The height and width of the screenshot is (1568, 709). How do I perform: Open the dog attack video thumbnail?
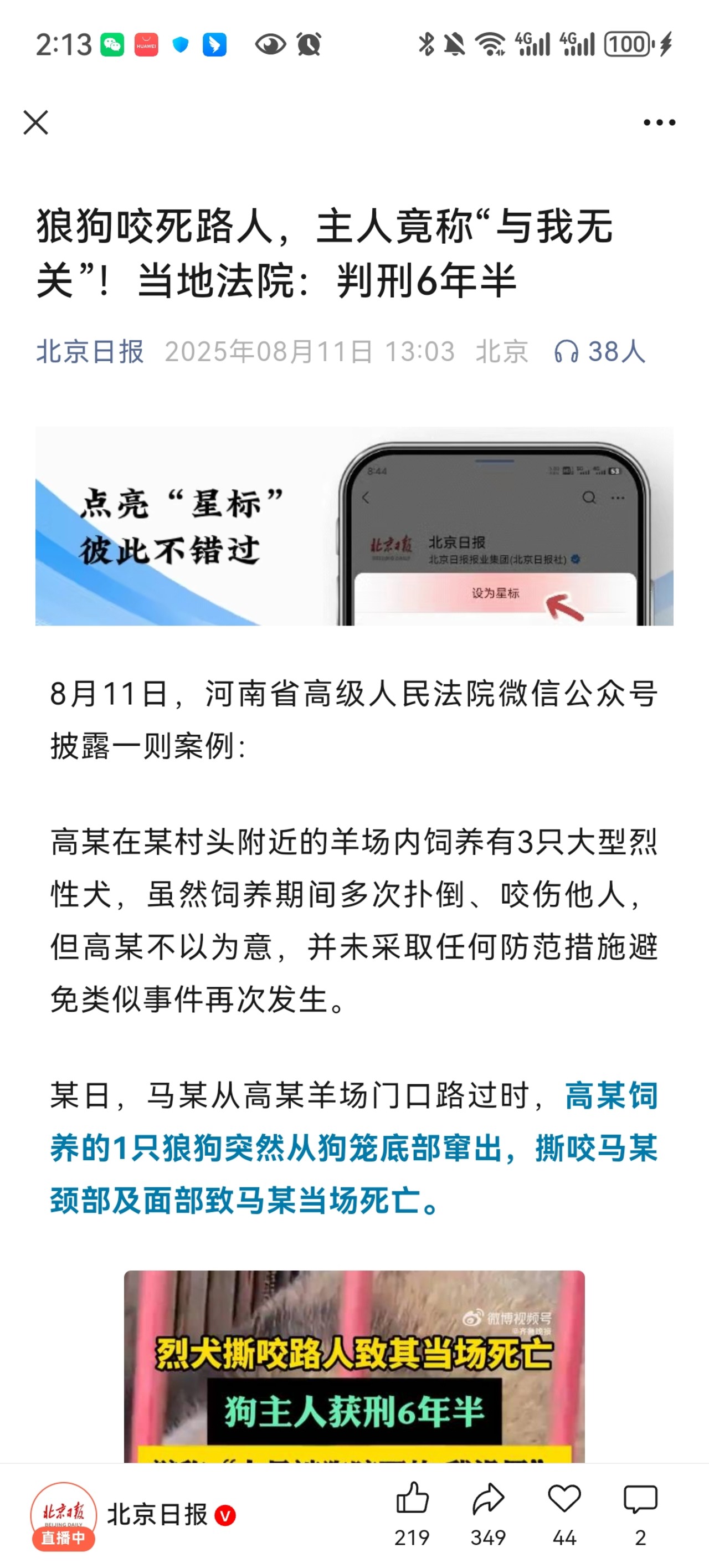pos(354,1366)
